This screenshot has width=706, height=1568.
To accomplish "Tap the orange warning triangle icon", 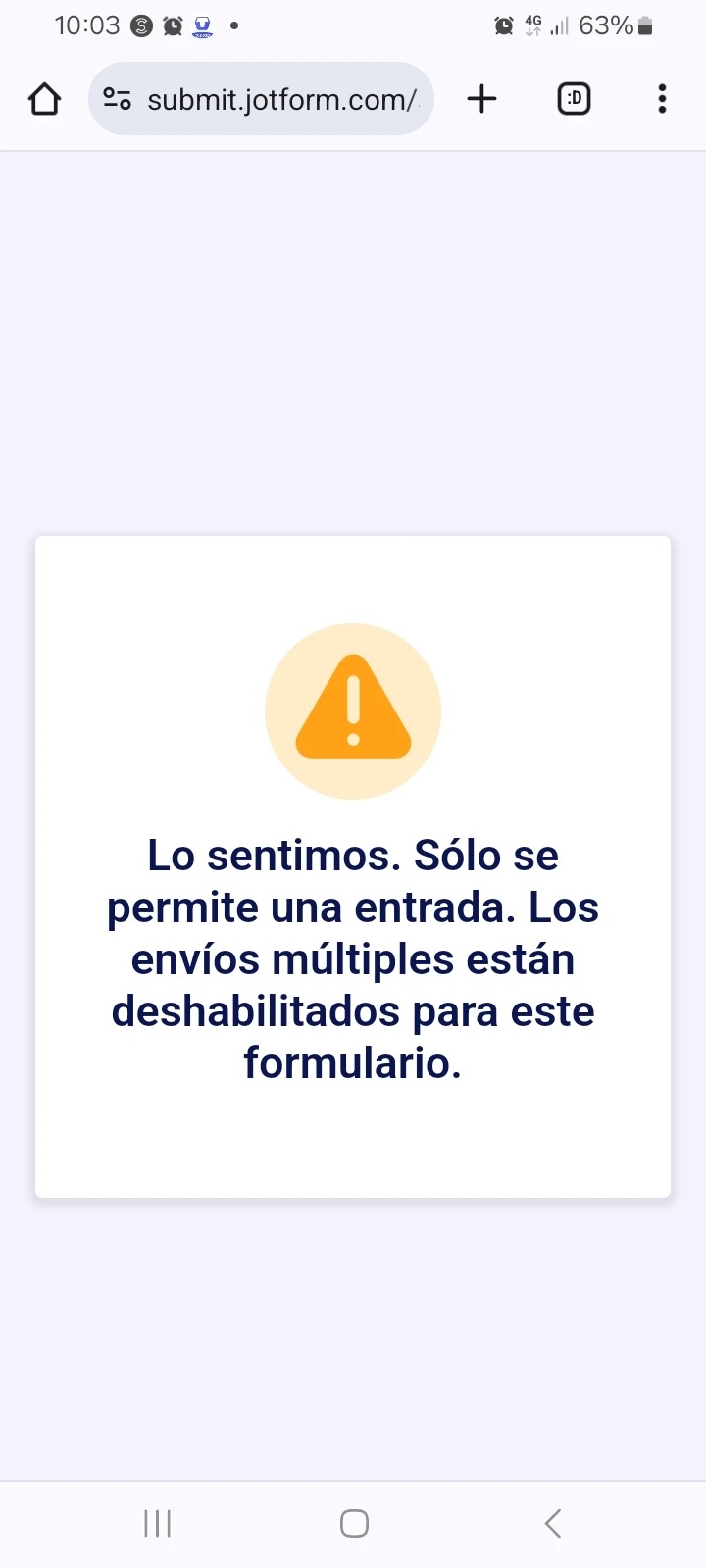I will pos(353,710).
